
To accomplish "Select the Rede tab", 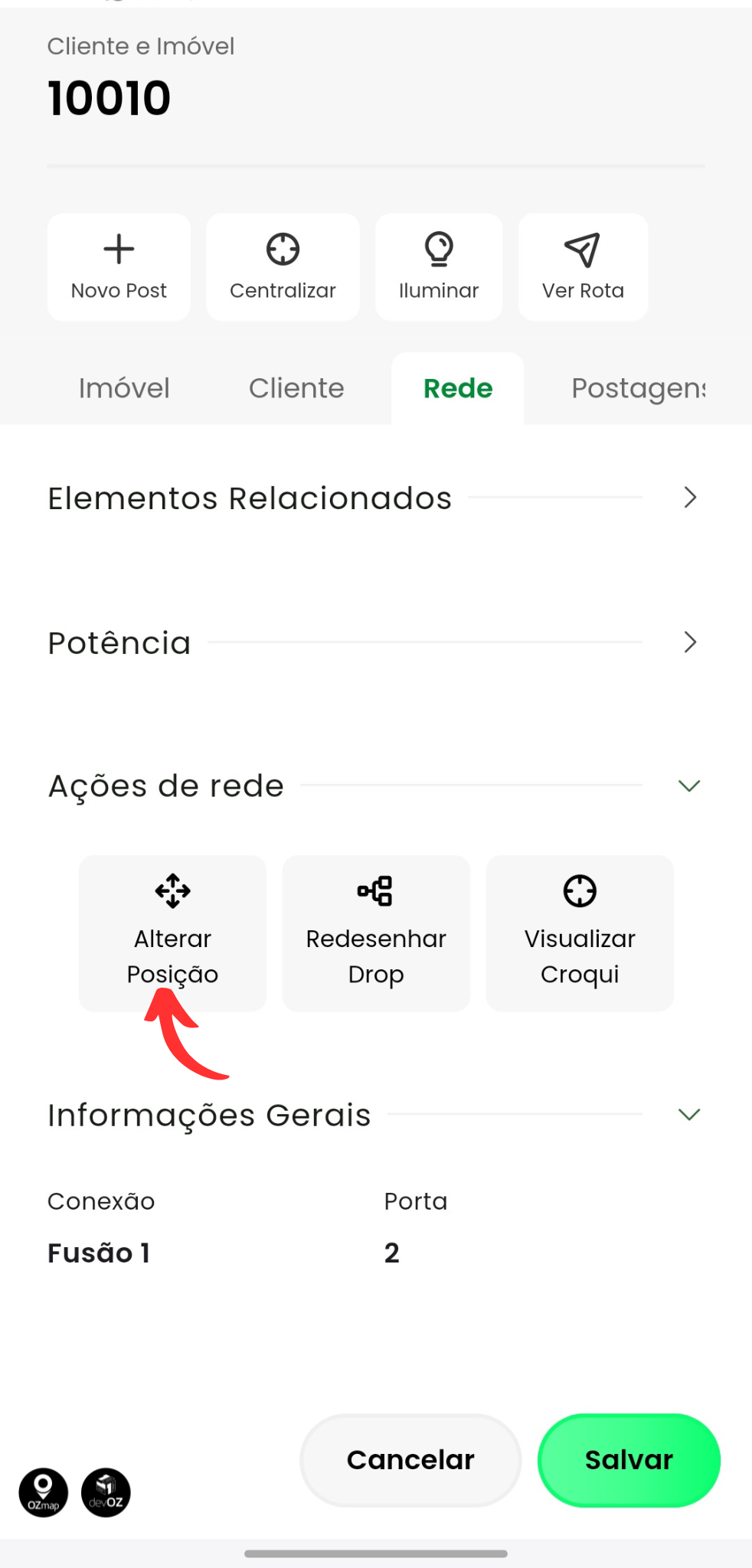I will 458,388.
